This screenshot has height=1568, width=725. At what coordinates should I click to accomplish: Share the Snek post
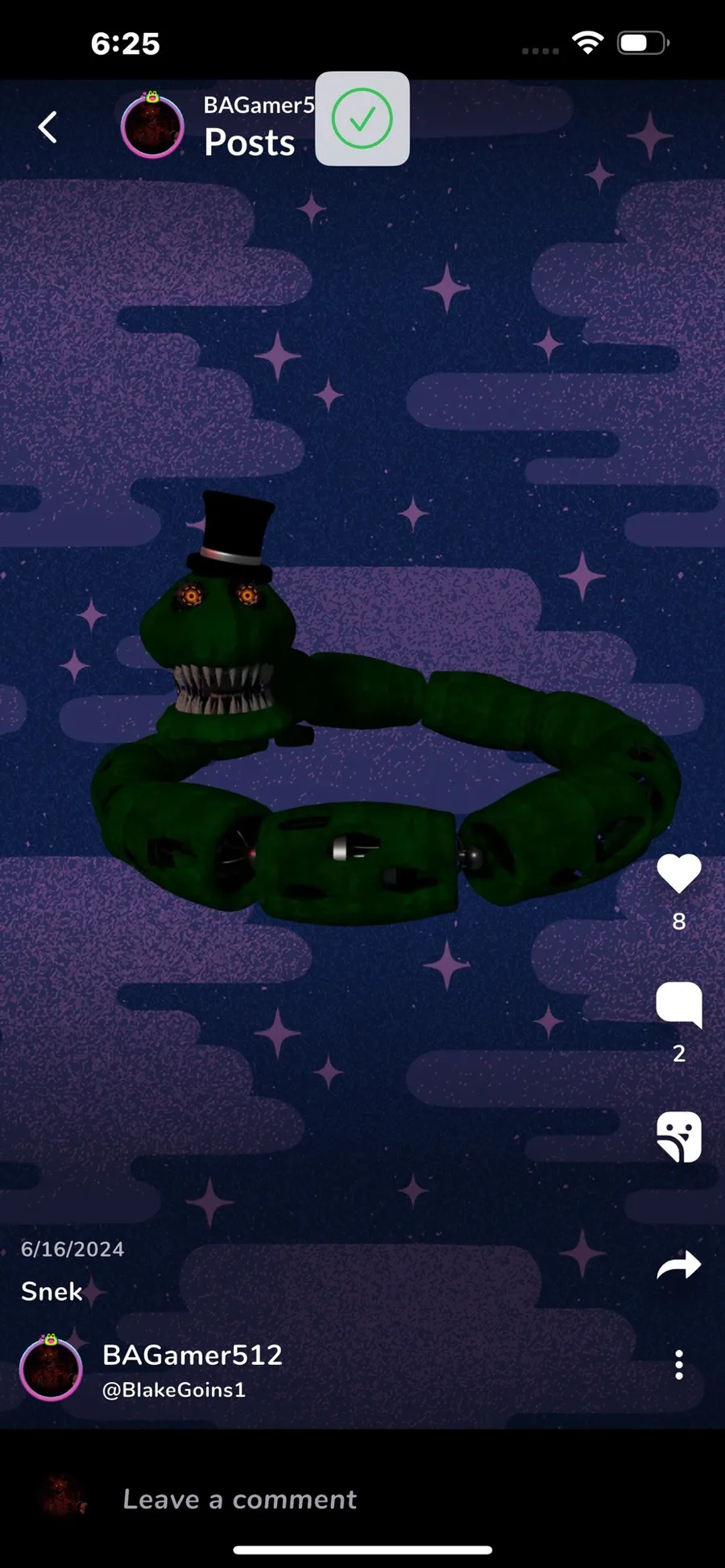pyautogui.click(x=678, y=1266)
